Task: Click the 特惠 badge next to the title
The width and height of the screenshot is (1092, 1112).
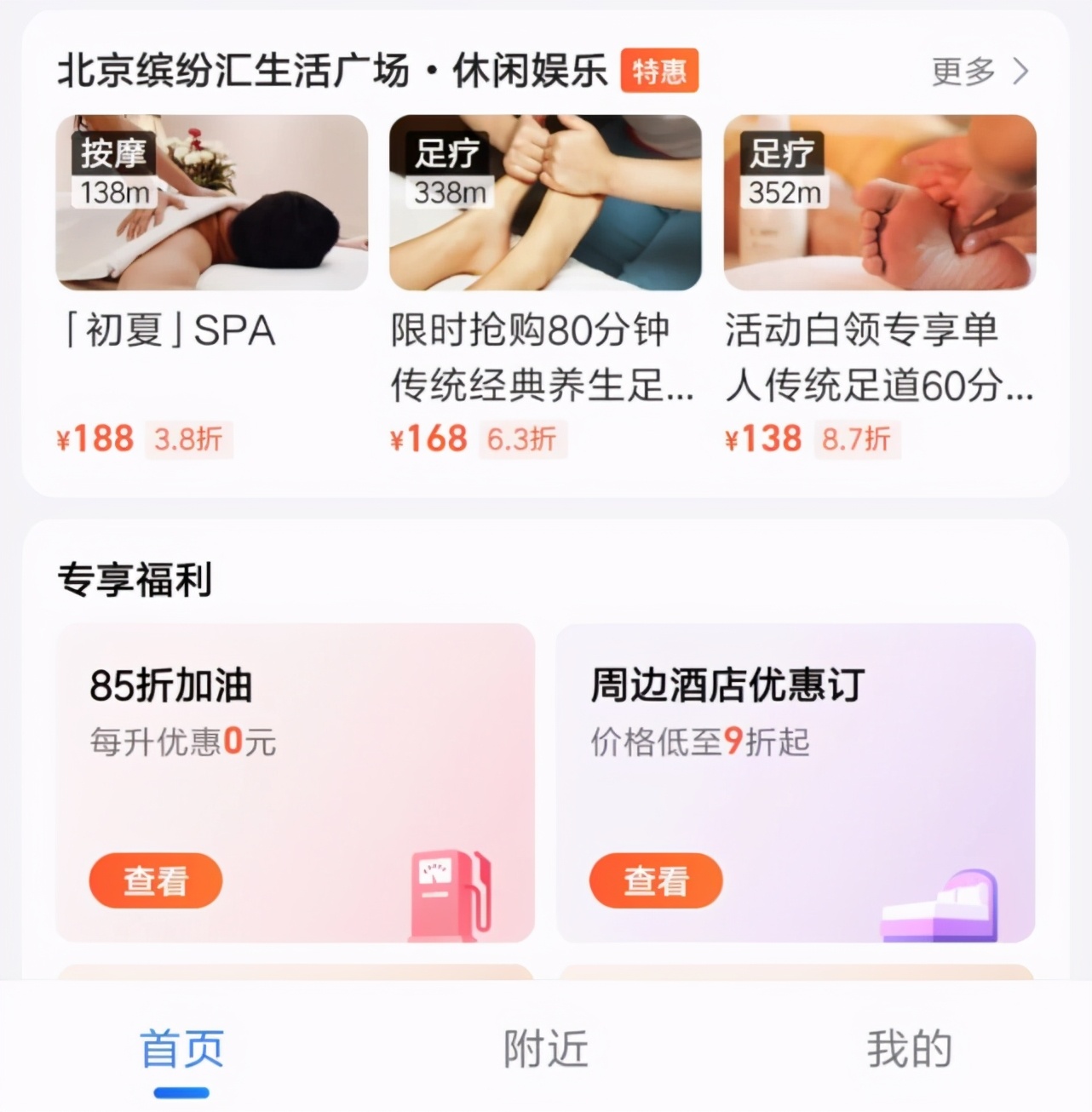Action: (x=659, y=72)
